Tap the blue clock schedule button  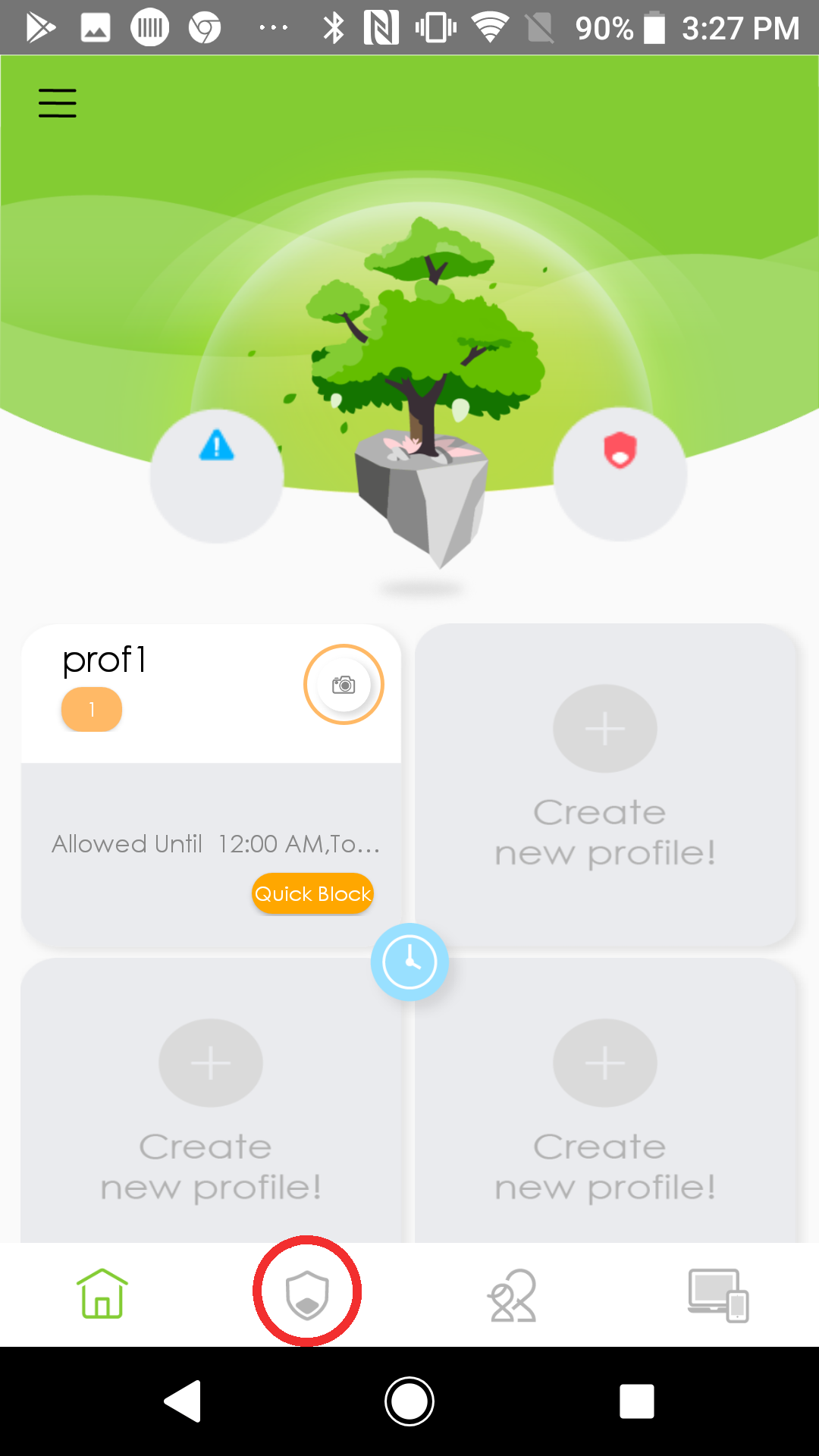[409, 962]
